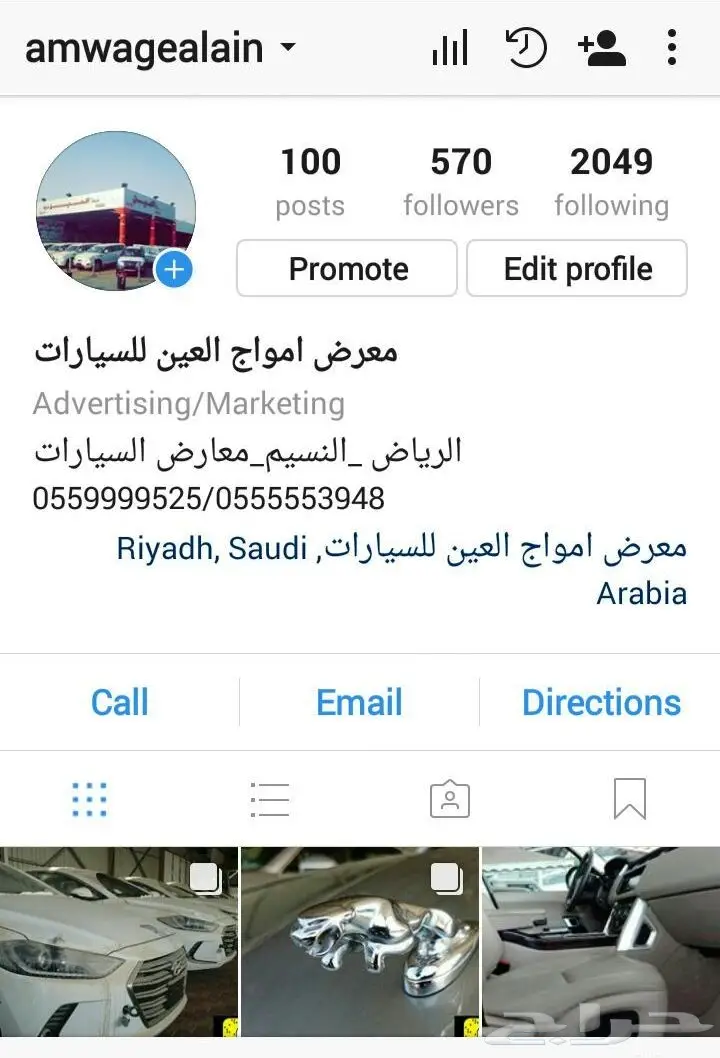Switch to the list view icon
720x1058 pixels.
tap(270, 799)
